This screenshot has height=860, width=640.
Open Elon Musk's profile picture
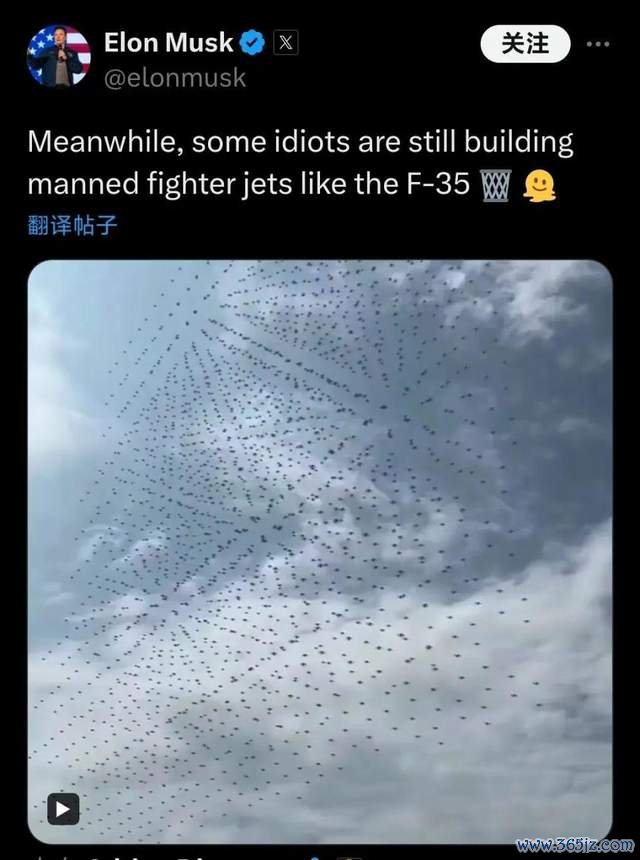[58, 56]
